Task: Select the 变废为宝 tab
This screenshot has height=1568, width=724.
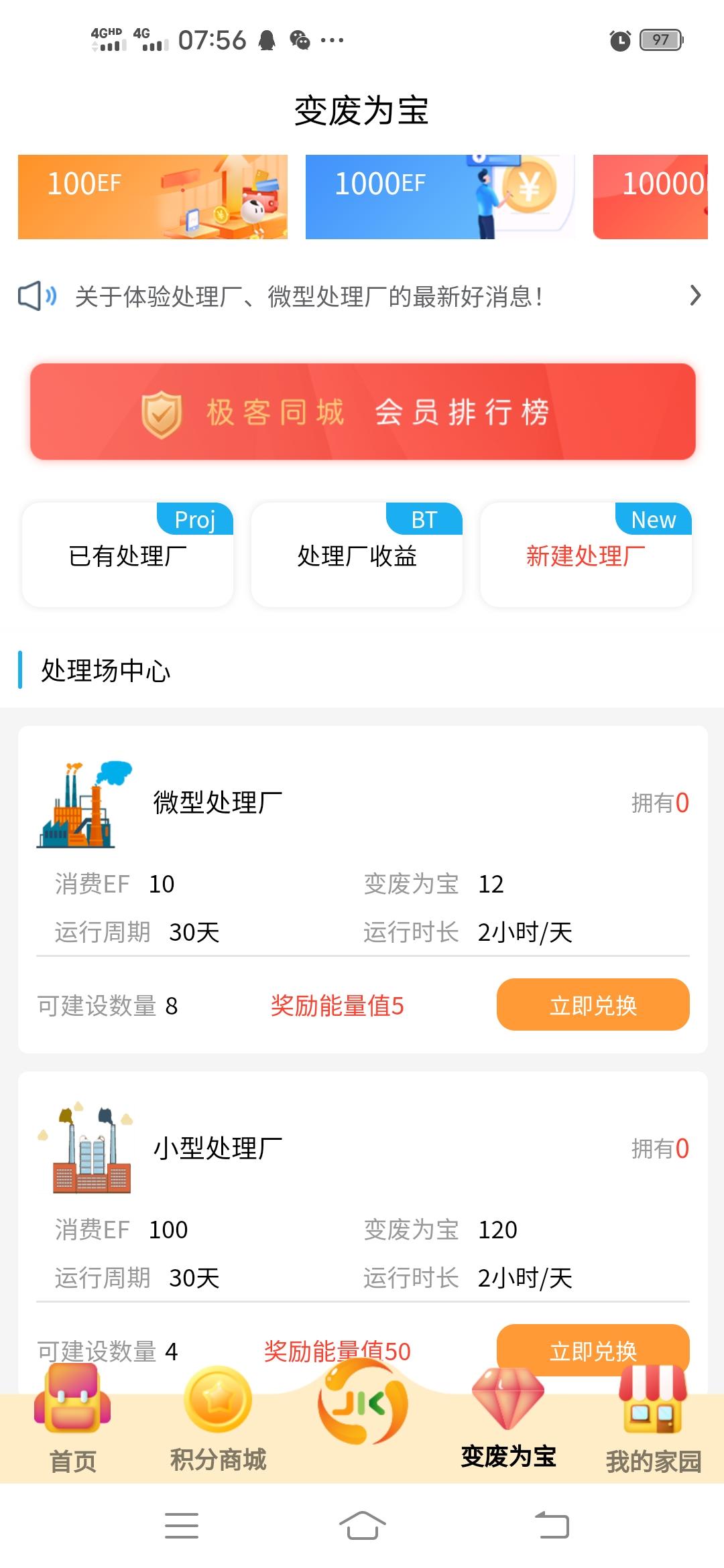Action: [x=508, y=1421]
